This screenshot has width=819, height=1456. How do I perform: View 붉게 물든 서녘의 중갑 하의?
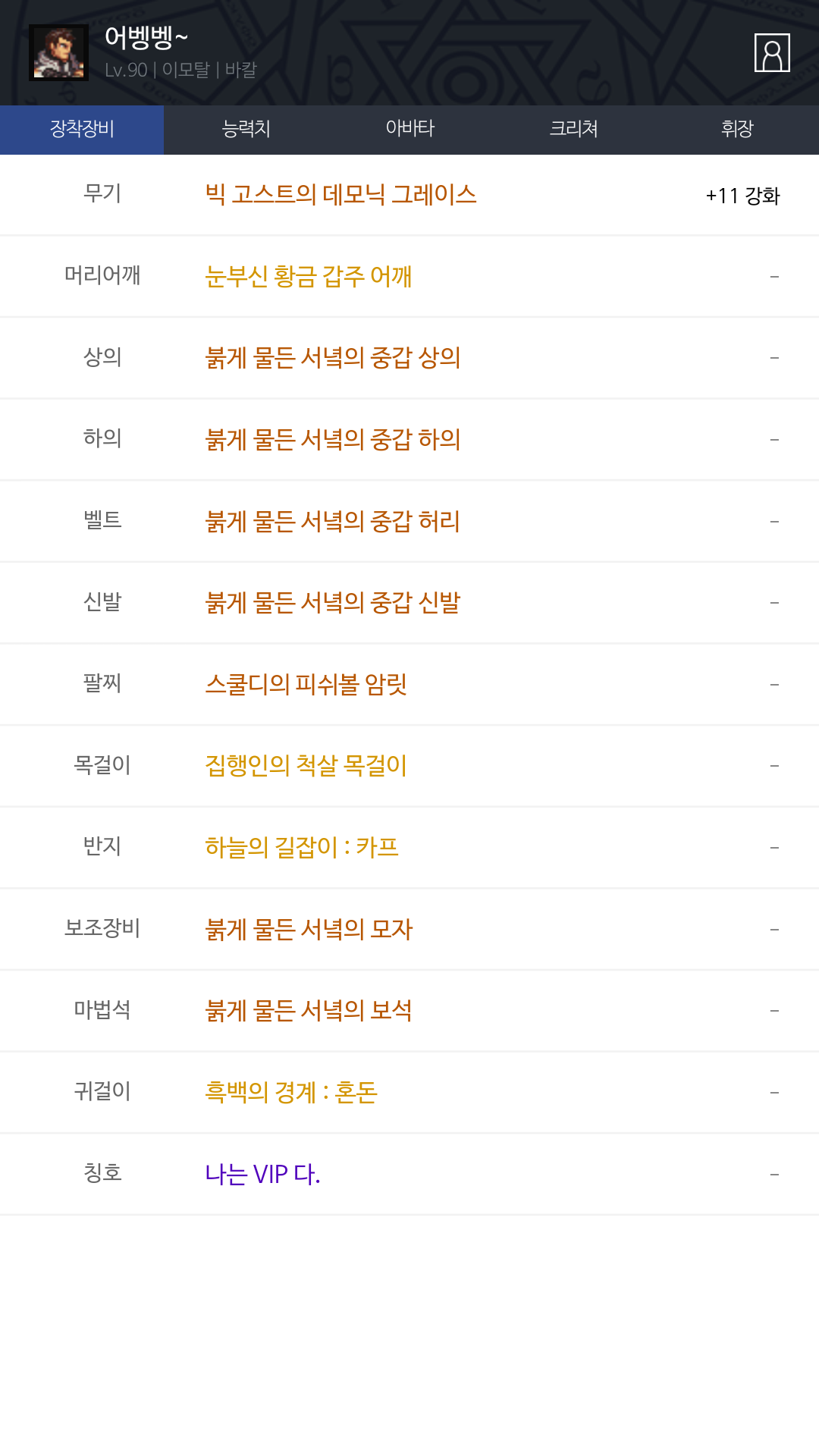point(332,440)
